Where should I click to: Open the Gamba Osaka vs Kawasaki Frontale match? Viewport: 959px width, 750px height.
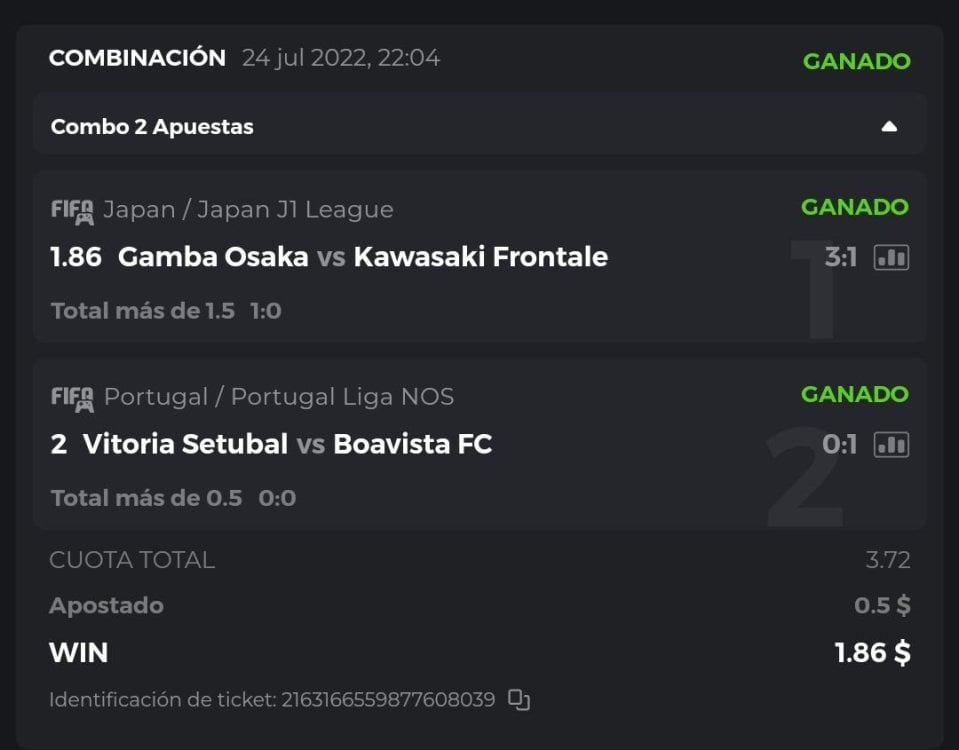pyautogui.click(x=362, y=257)
